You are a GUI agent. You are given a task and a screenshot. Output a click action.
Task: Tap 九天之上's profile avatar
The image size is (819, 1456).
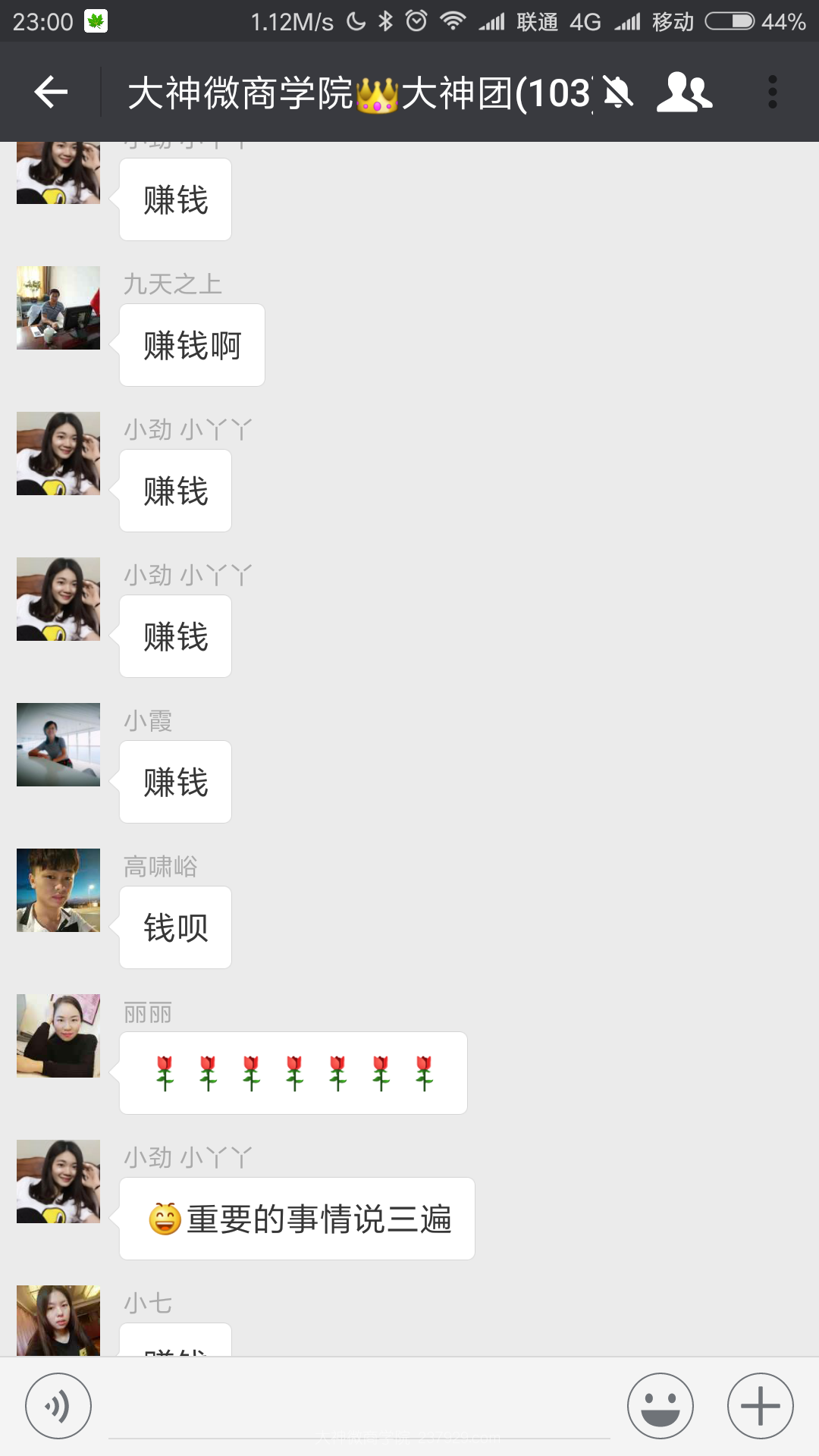(x=58, y=308)
